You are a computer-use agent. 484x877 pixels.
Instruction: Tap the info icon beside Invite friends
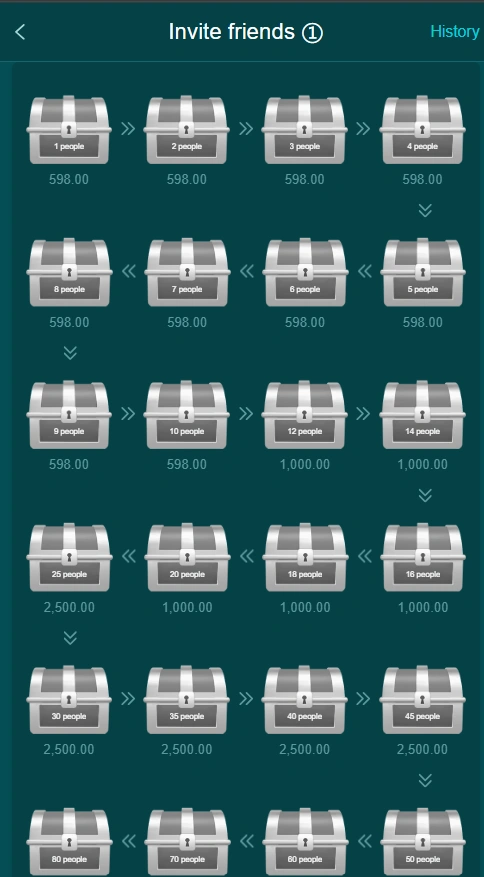[313, 32]
